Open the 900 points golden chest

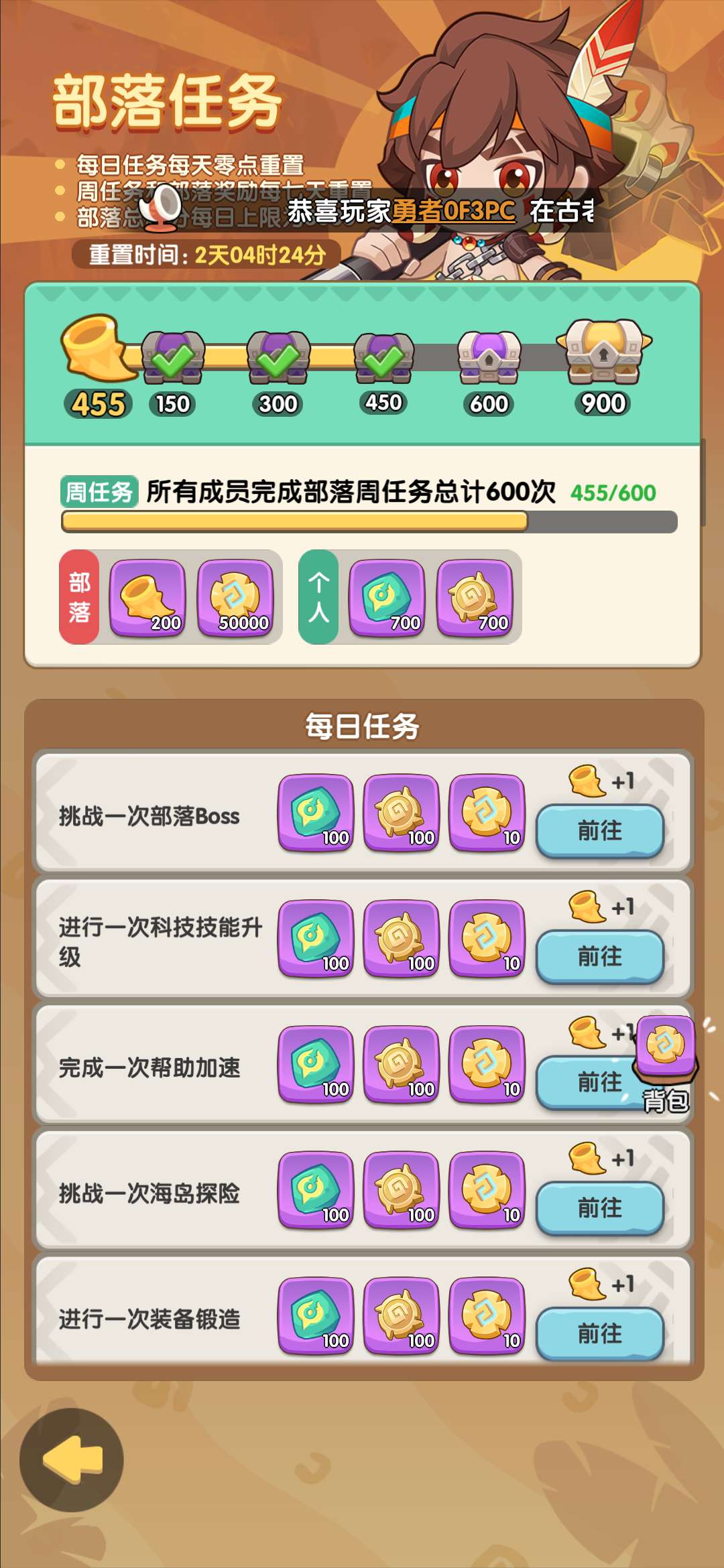click(603, 352)
